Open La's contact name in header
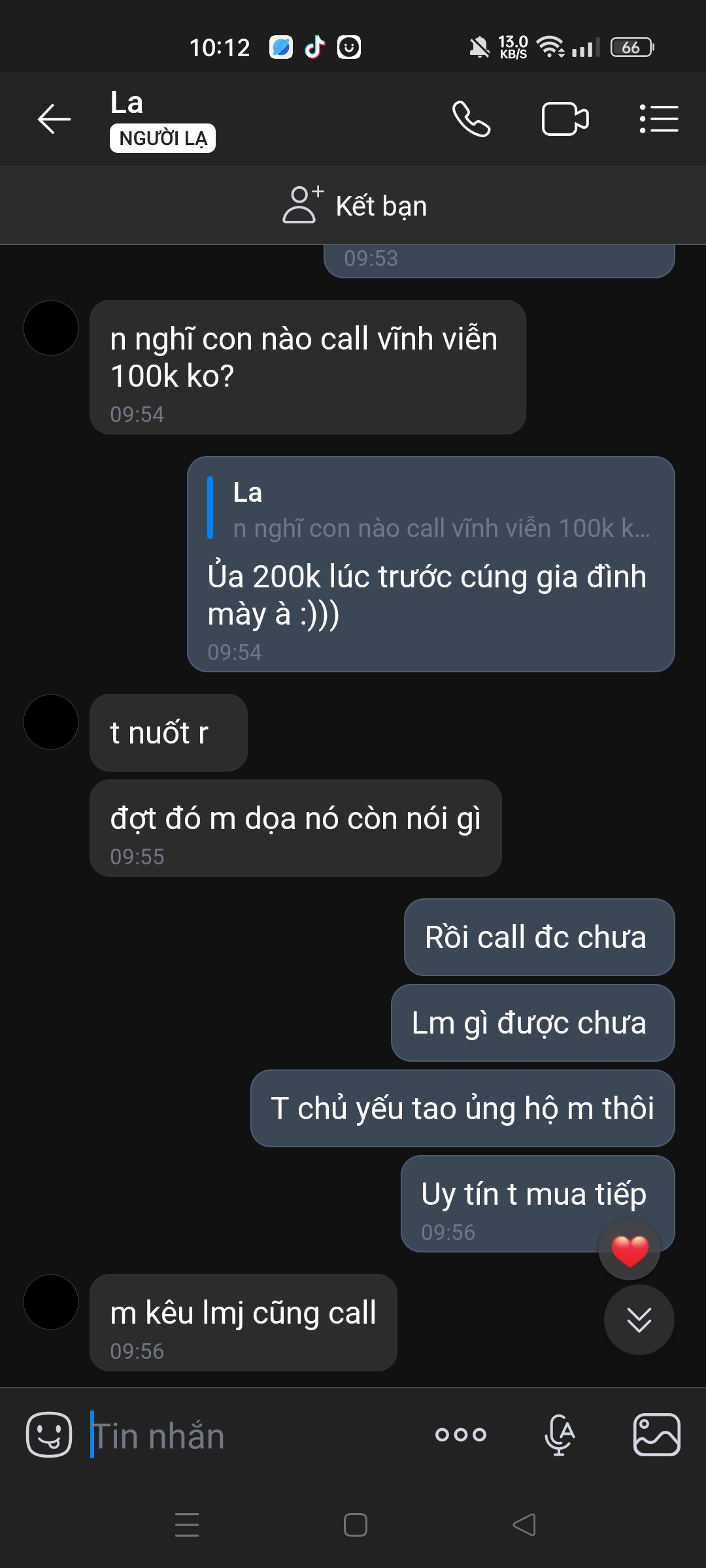This screenshot has height=1568, width=706. click(x=127, y=103)
